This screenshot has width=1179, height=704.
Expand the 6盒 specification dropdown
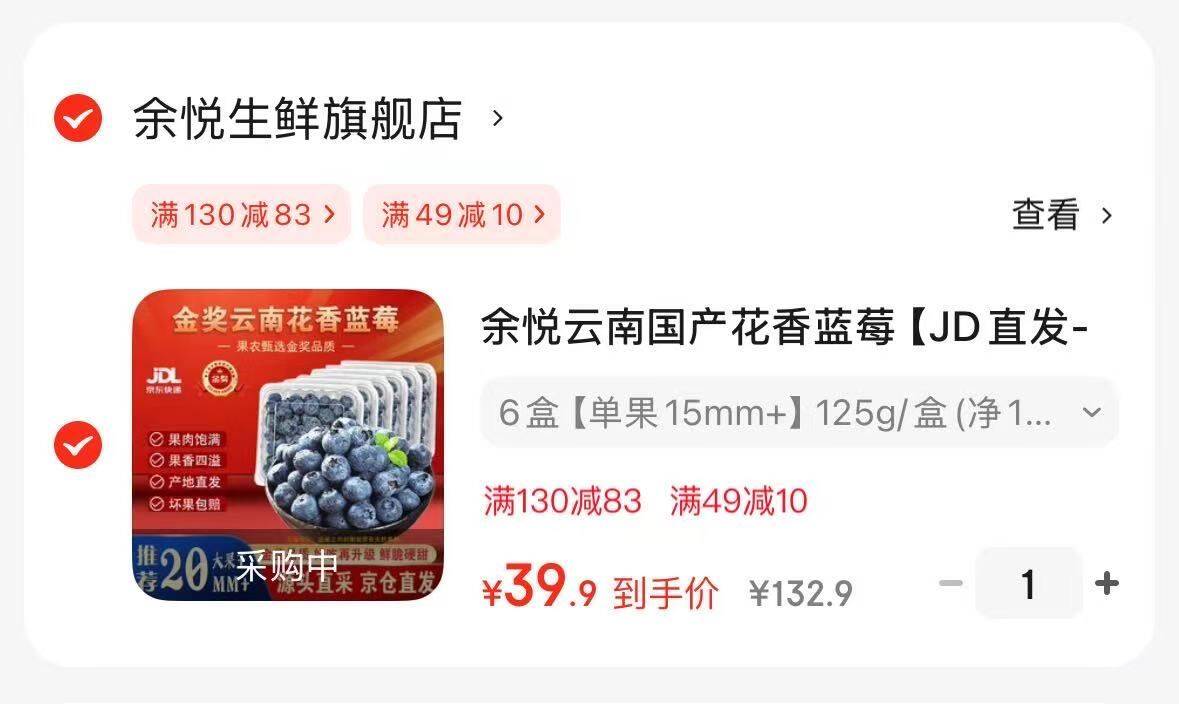(x=799, y=412)
